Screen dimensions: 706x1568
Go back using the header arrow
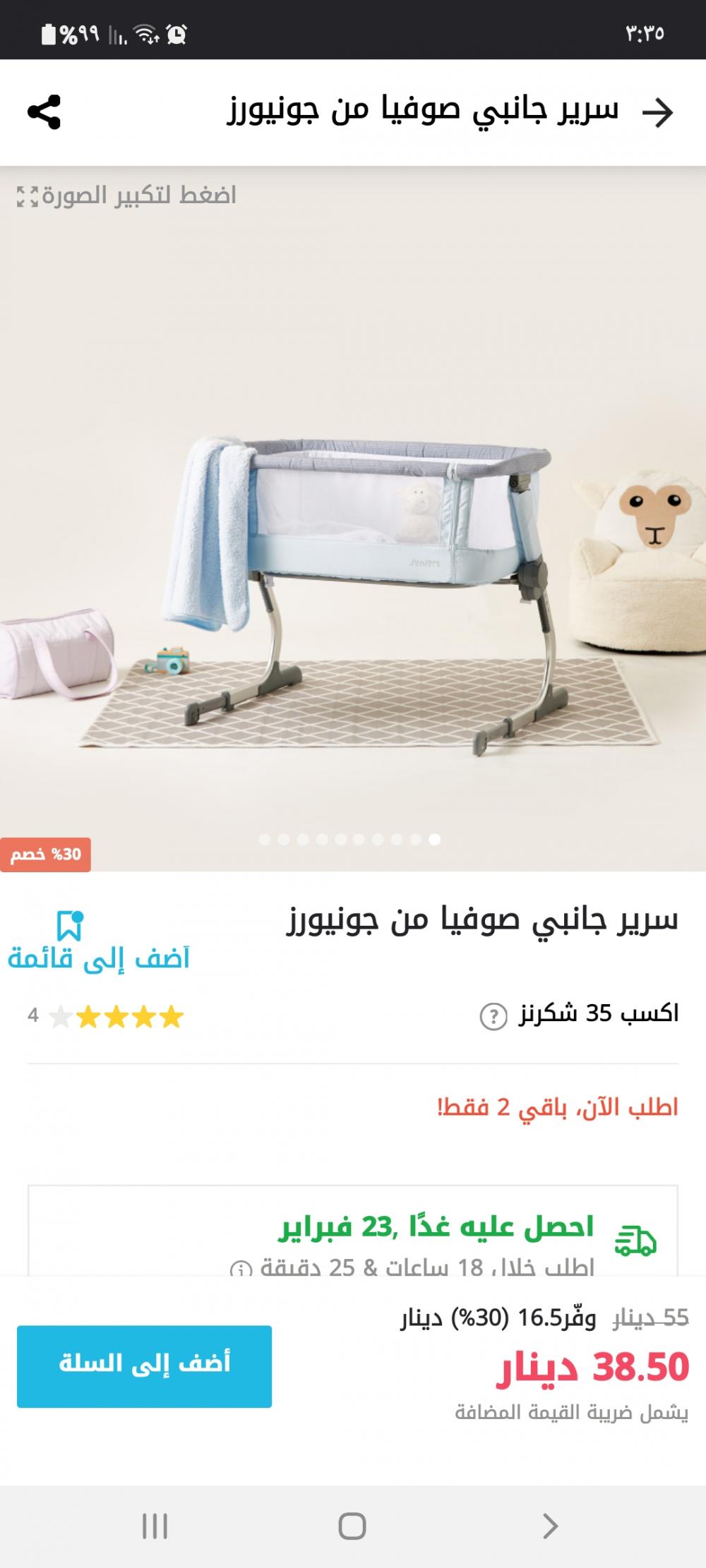point(658,113)
